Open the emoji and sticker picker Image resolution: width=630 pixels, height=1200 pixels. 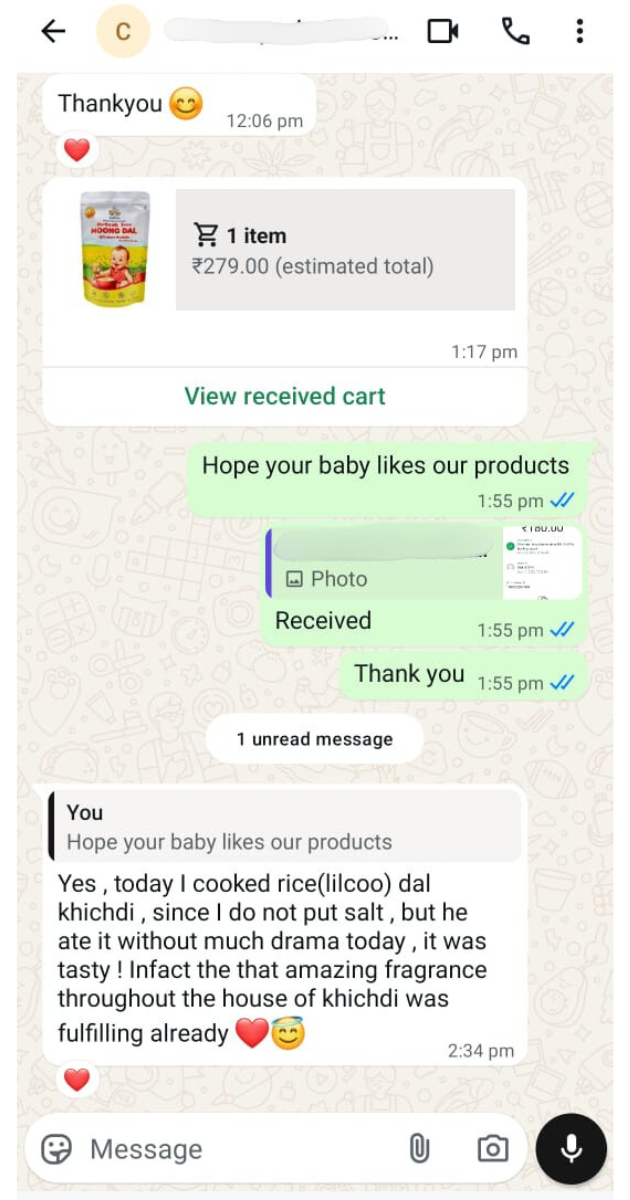[56, 1149]
